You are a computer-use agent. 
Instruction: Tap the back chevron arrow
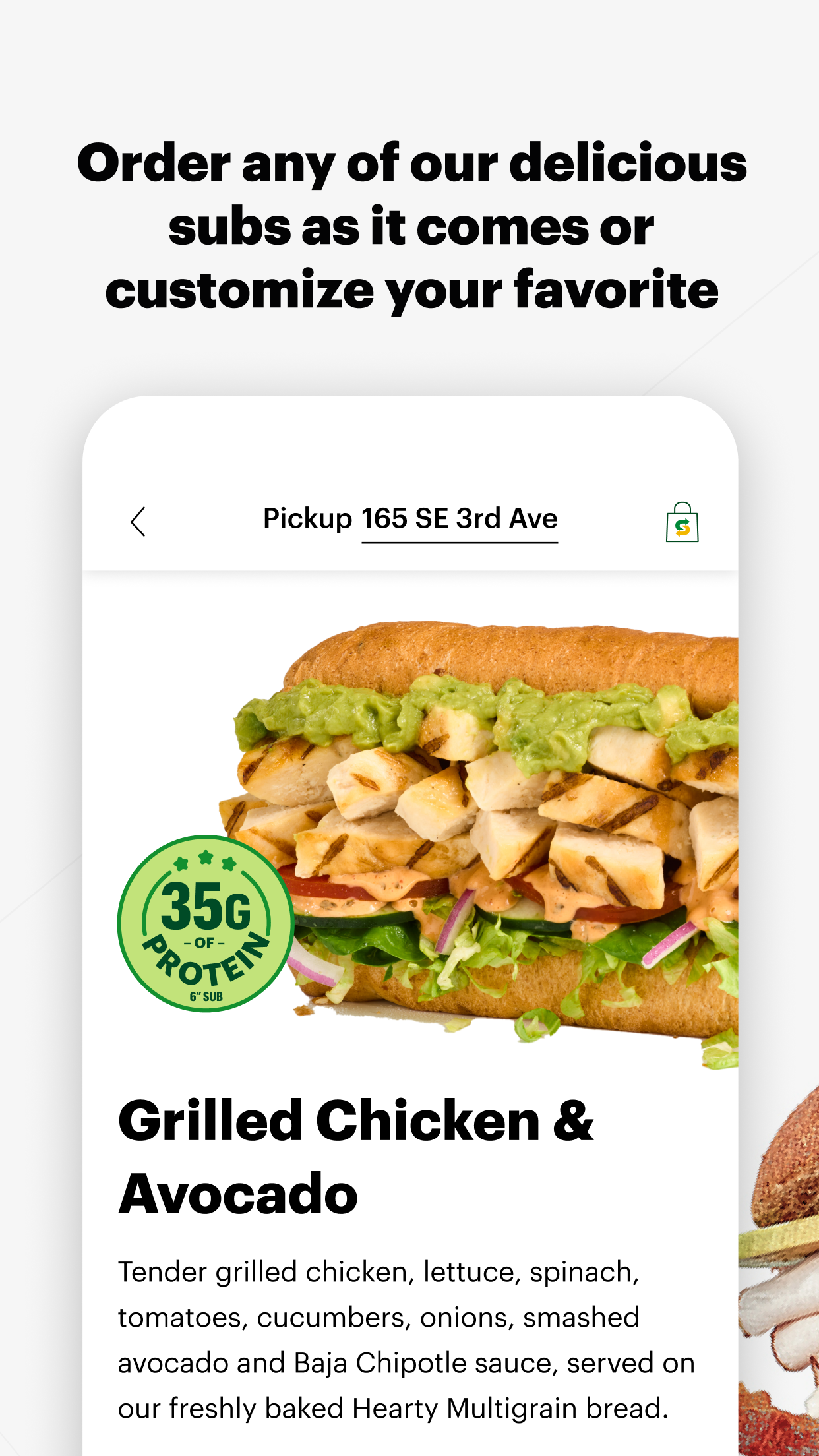coord(138,521)
